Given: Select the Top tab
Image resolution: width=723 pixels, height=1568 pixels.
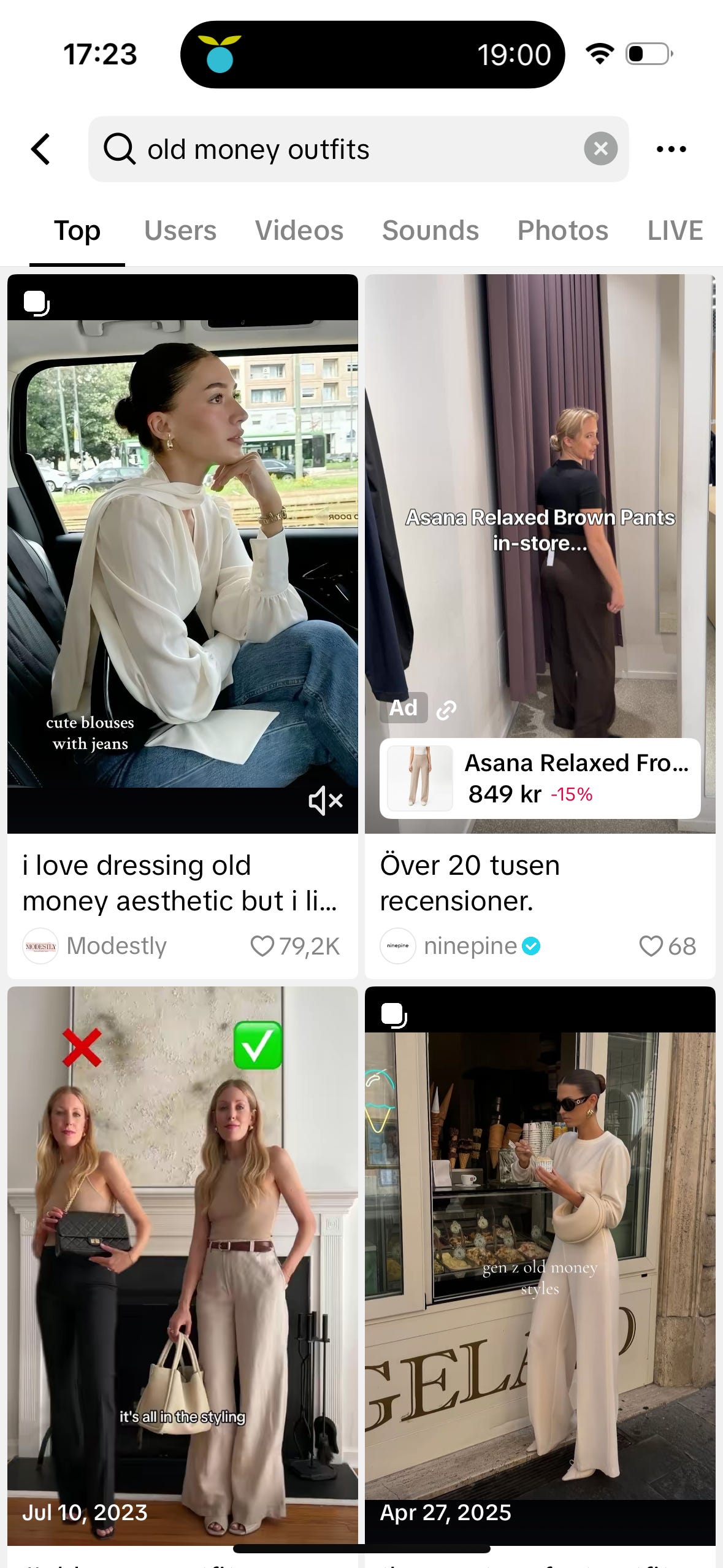Looking at the screenshot, I should (x=77, y=231).
